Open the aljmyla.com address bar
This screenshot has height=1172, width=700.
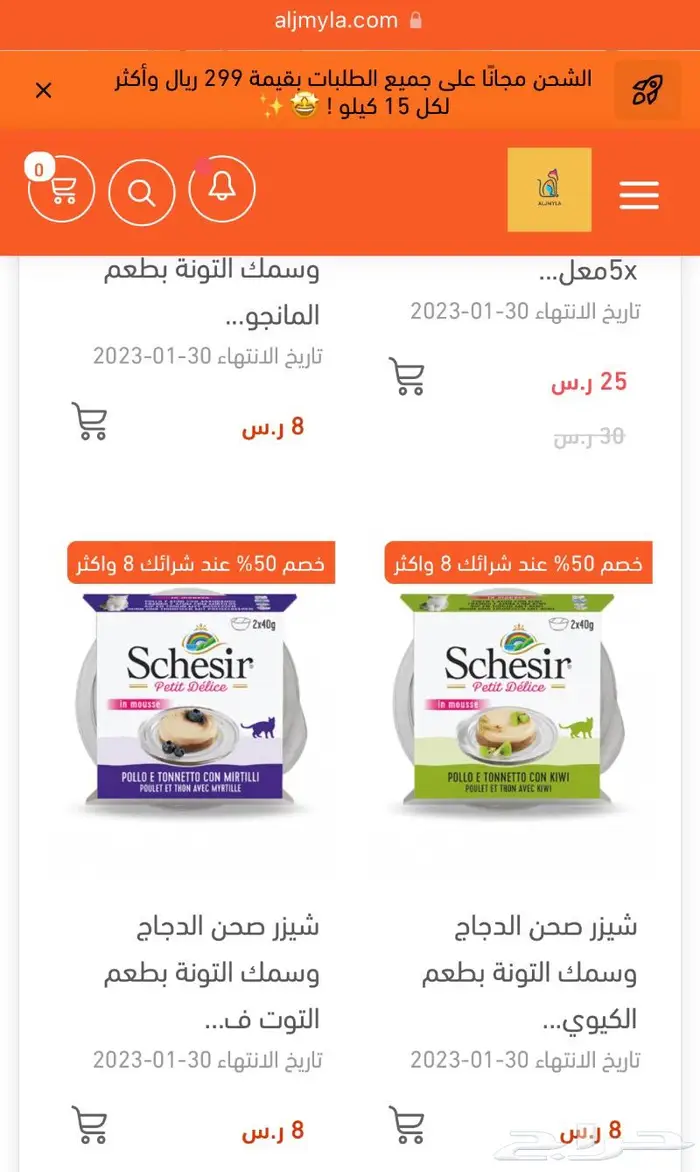[x=349, y=20]
